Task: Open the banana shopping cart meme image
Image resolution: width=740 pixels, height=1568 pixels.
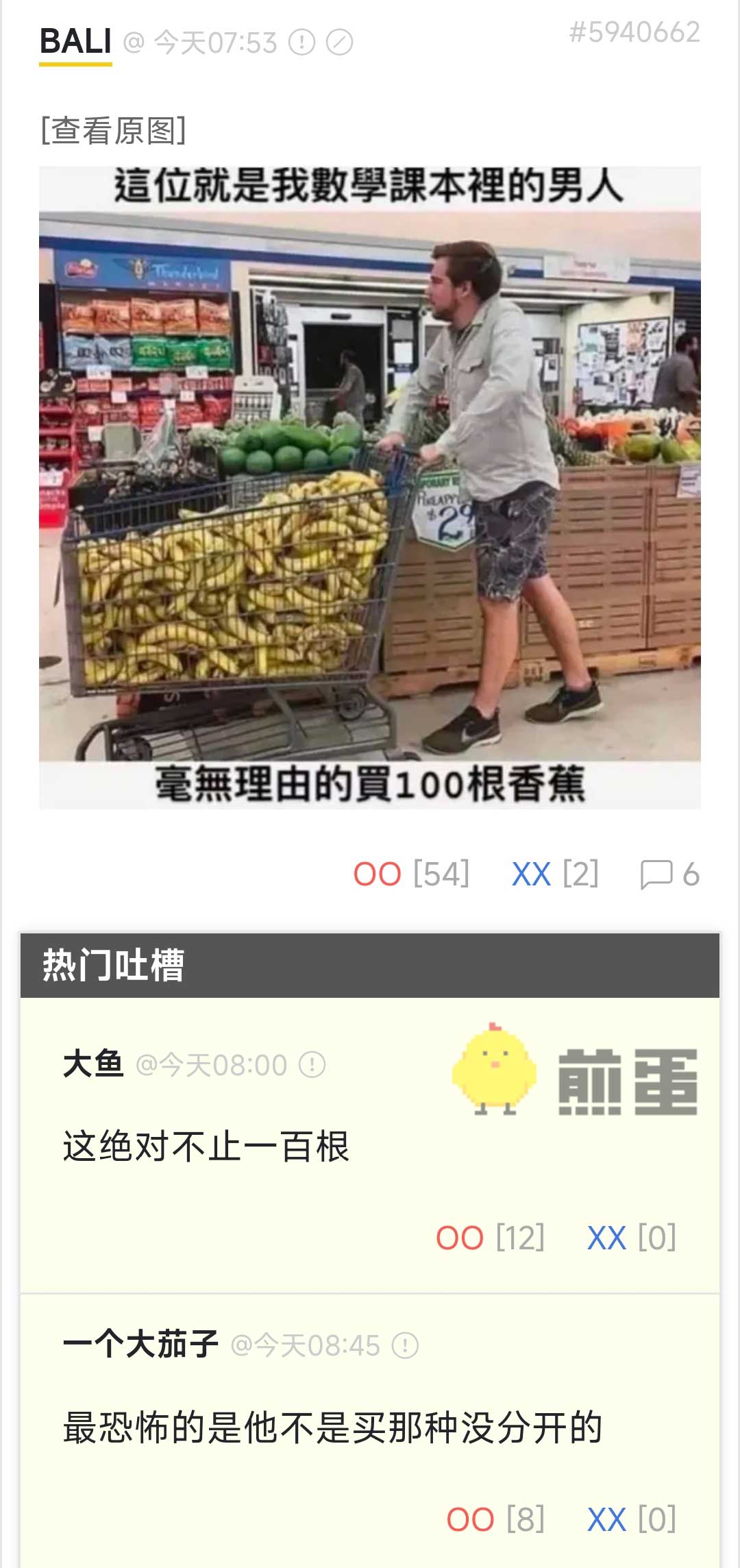Action: click(370, 487)
